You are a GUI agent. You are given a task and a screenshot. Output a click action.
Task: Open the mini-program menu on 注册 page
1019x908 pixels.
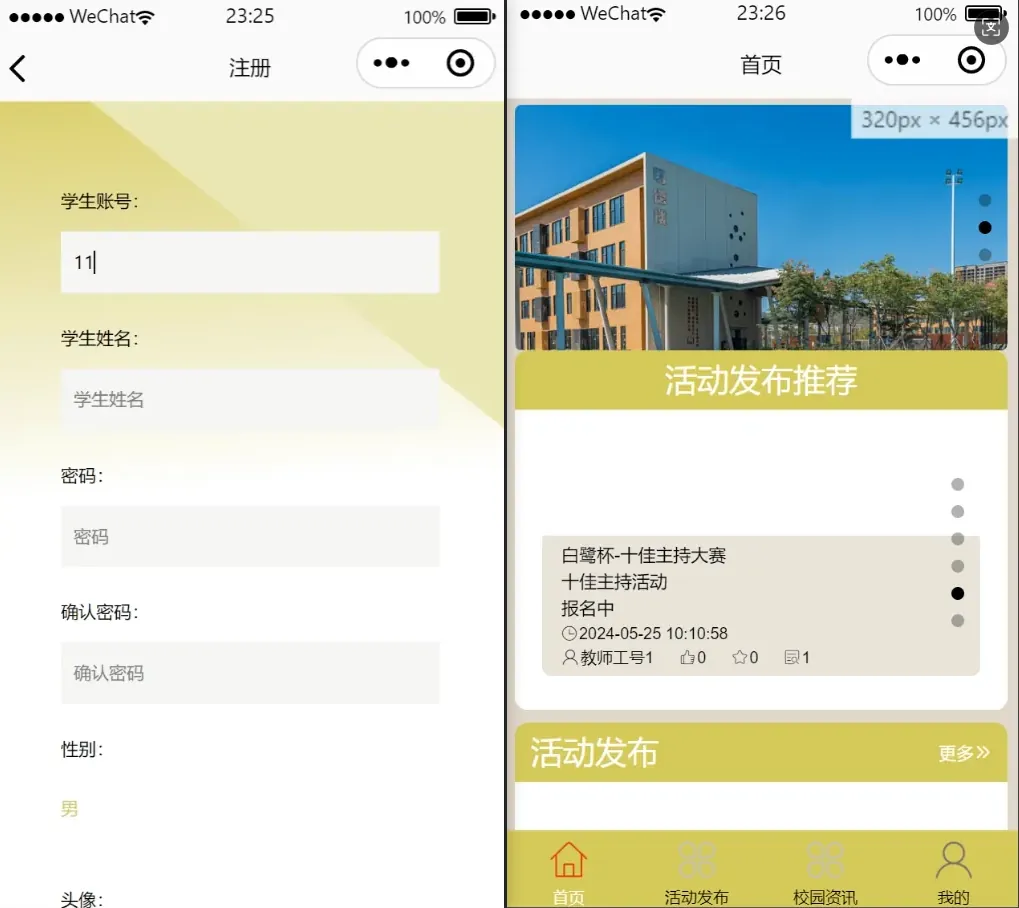[x=391, y=63]
